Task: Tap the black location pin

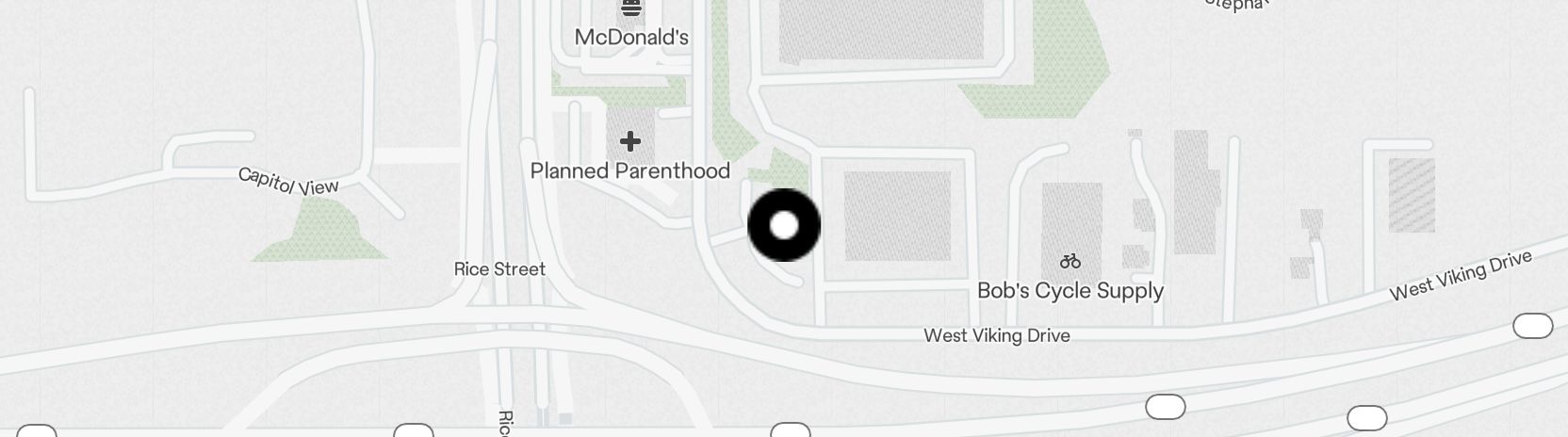Action: coord(784,226)
